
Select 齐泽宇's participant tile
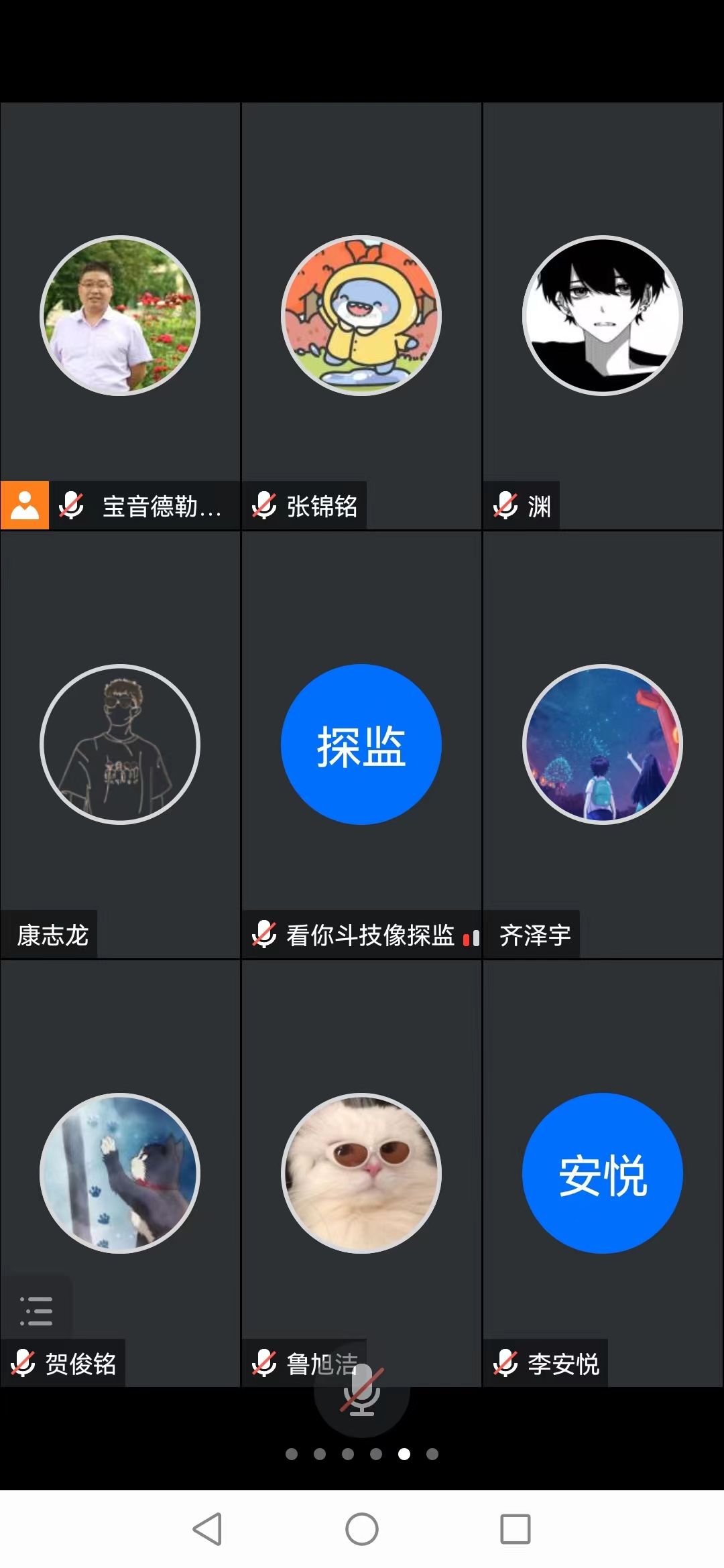(x=603, y=744)
